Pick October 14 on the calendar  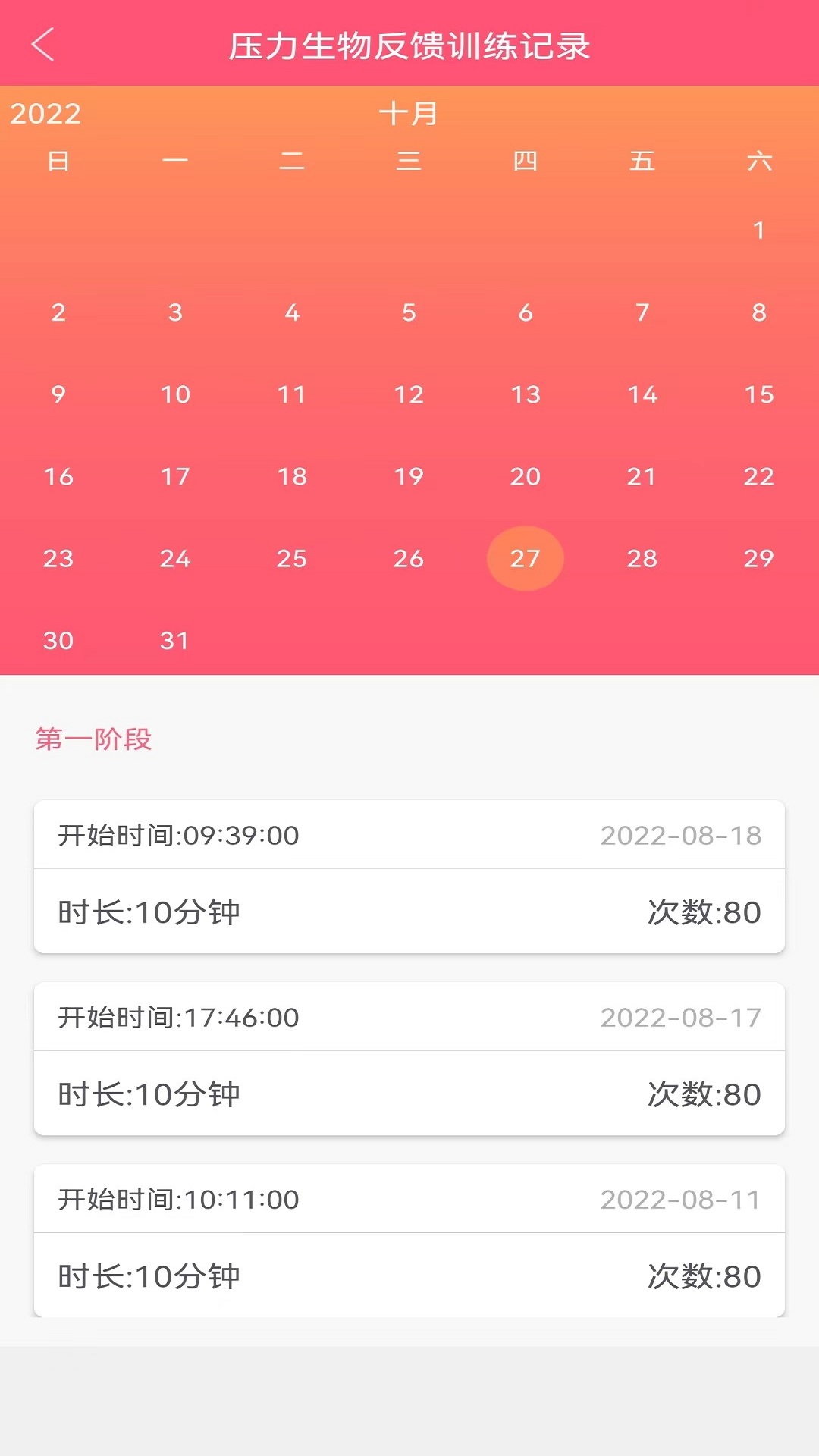click(642, 394)
